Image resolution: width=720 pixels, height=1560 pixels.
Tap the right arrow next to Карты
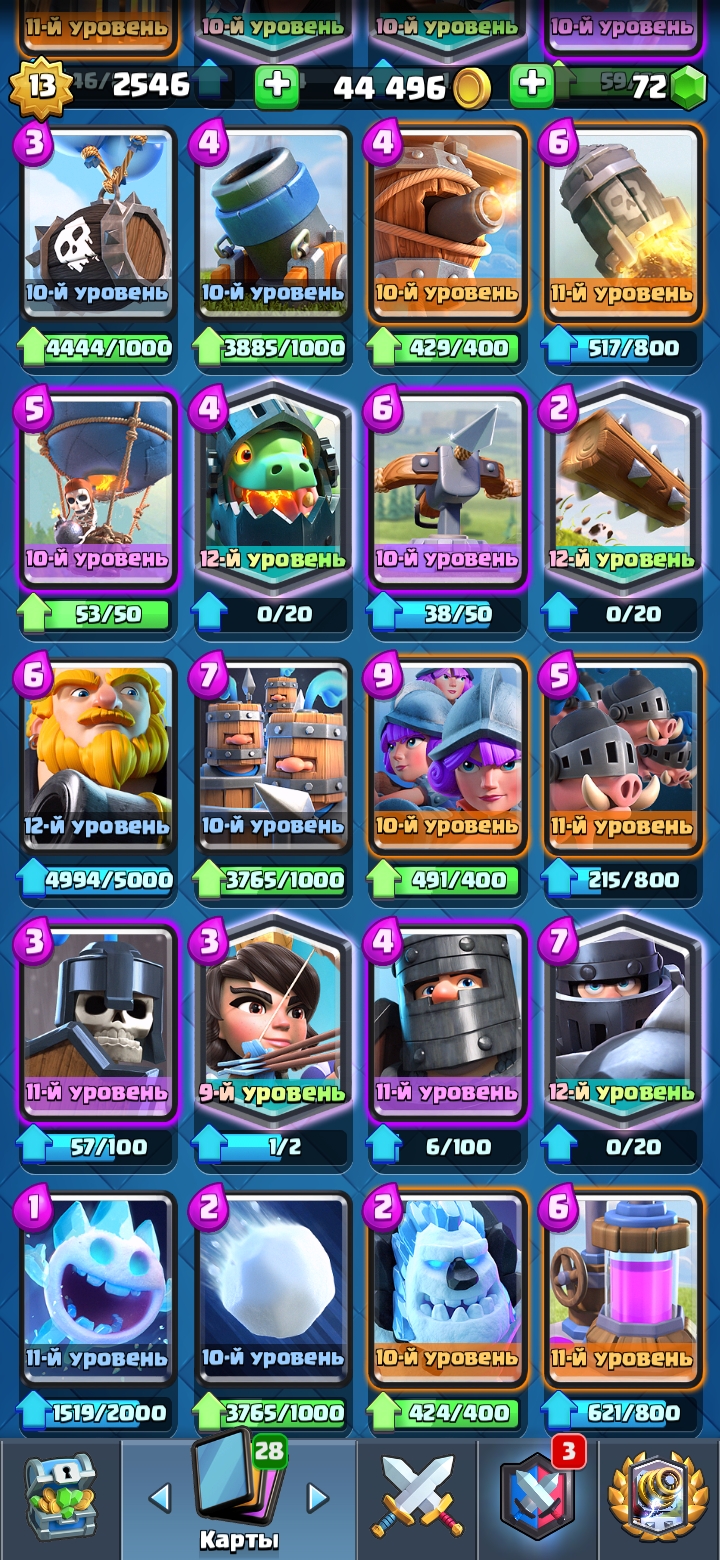[317, 1497]
